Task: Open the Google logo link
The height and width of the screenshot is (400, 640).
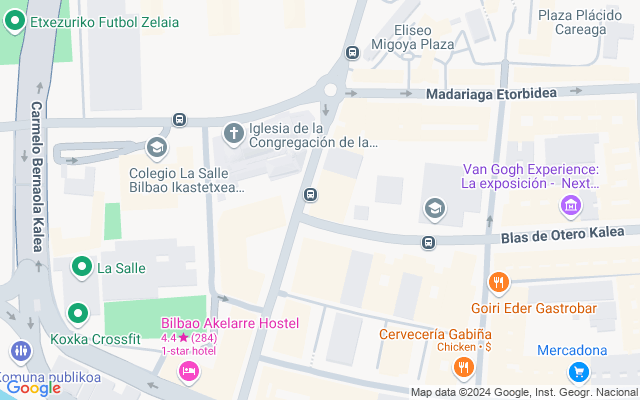Action: click(x=33, y=388)
